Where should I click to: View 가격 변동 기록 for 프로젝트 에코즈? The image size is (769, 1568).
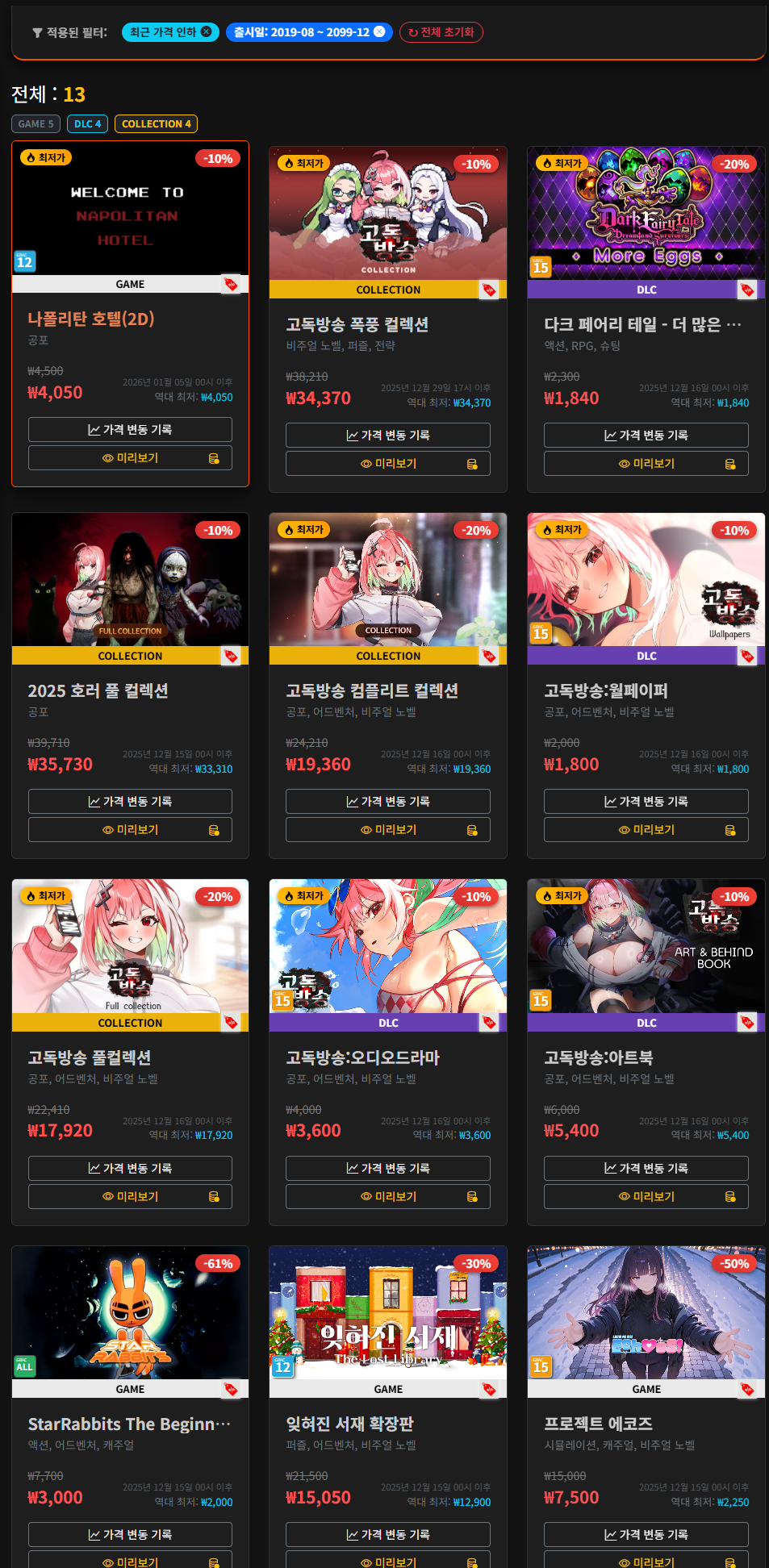pos(646,1534)
